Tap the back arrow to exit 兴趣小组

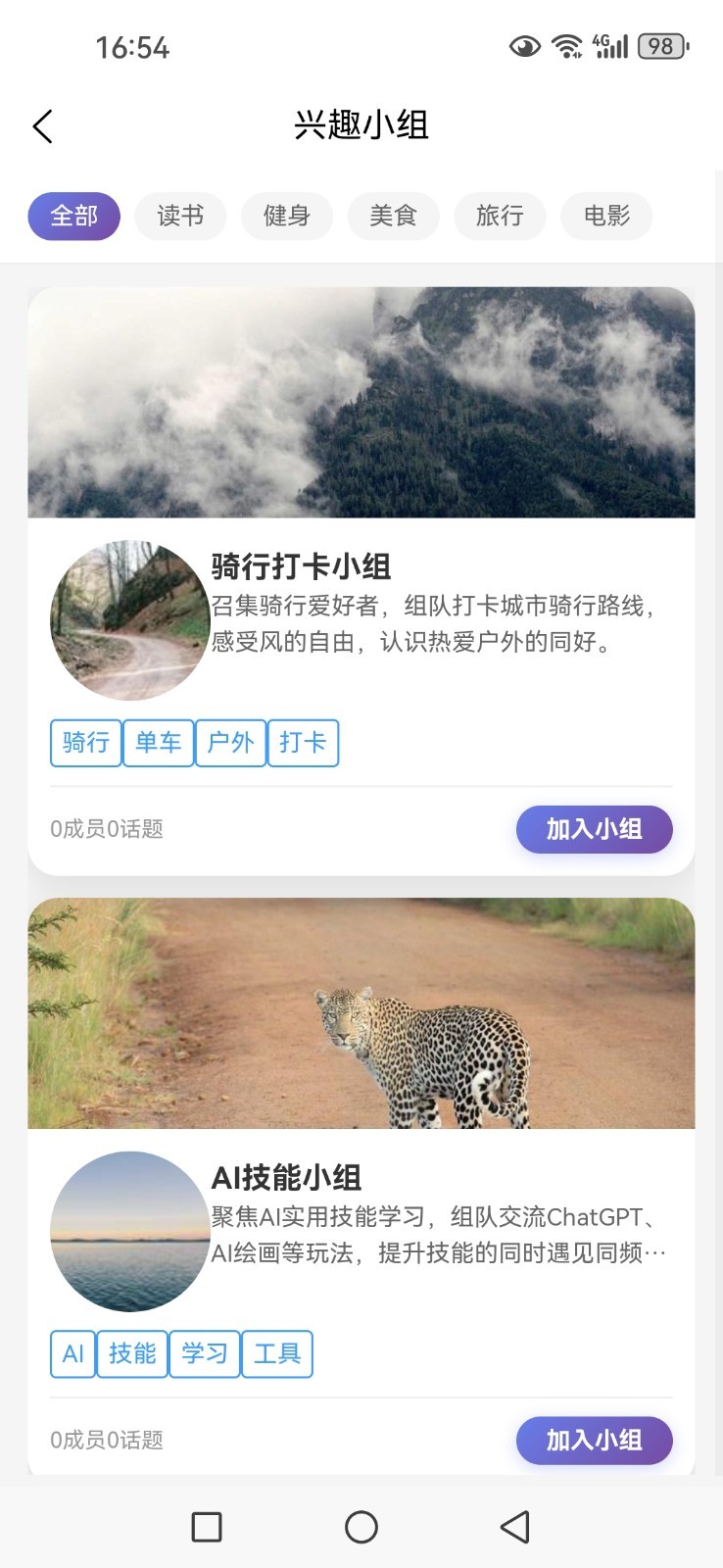pos(41,126)
